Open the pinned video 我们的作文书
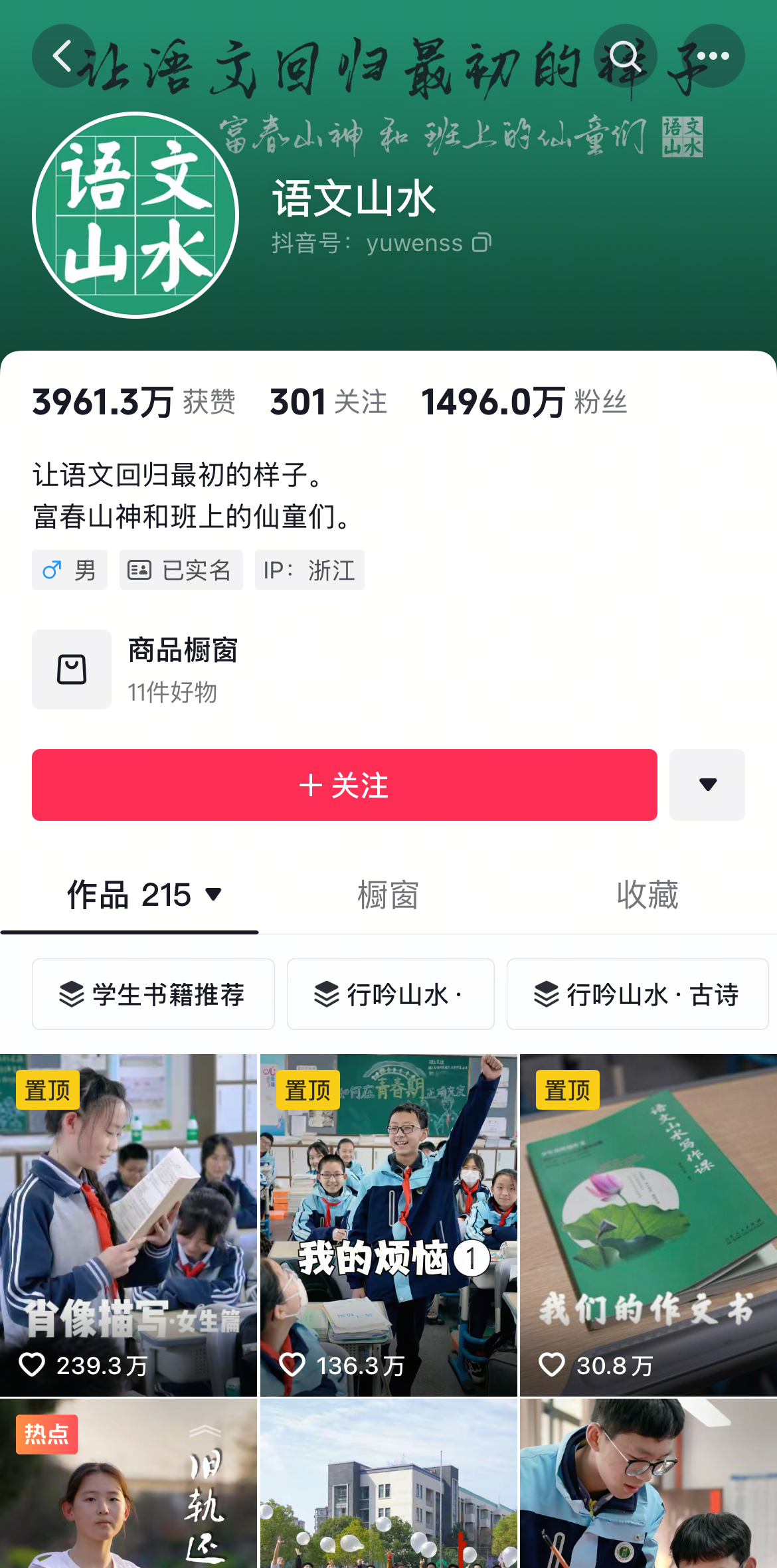Viewport: 777px width, 1568px height. point(648,1224)
